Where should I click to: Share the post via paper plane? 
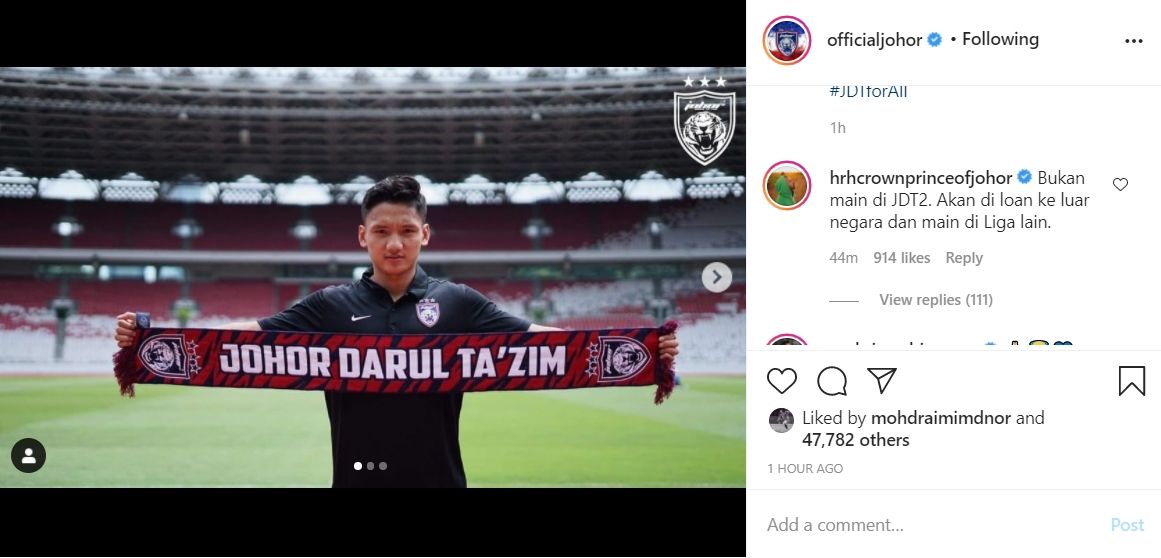tap(881, 381)
